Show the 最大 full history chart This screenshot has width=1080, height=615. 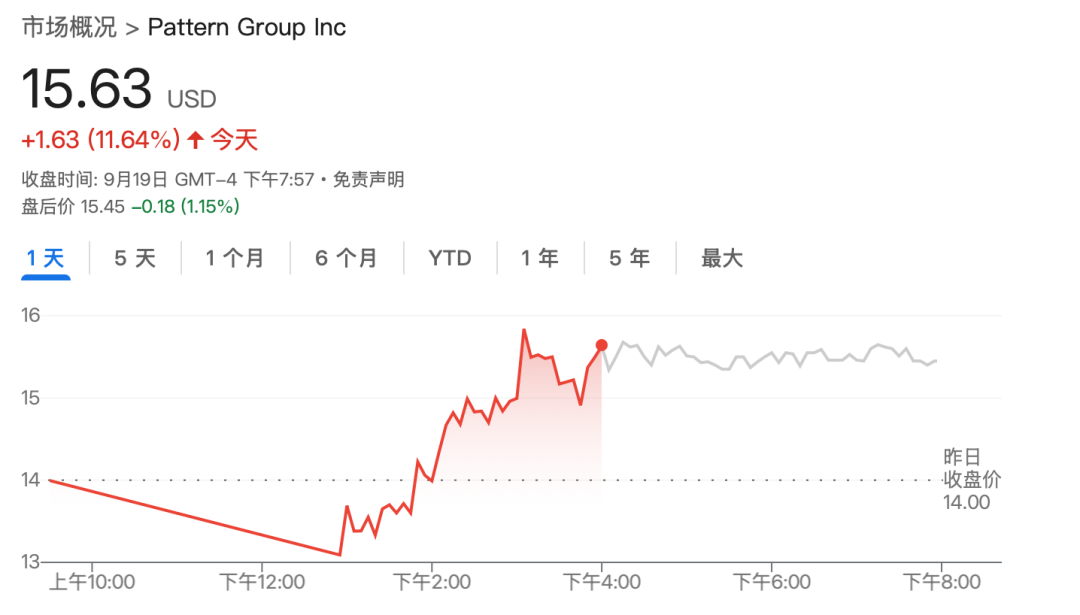(722, 258)
